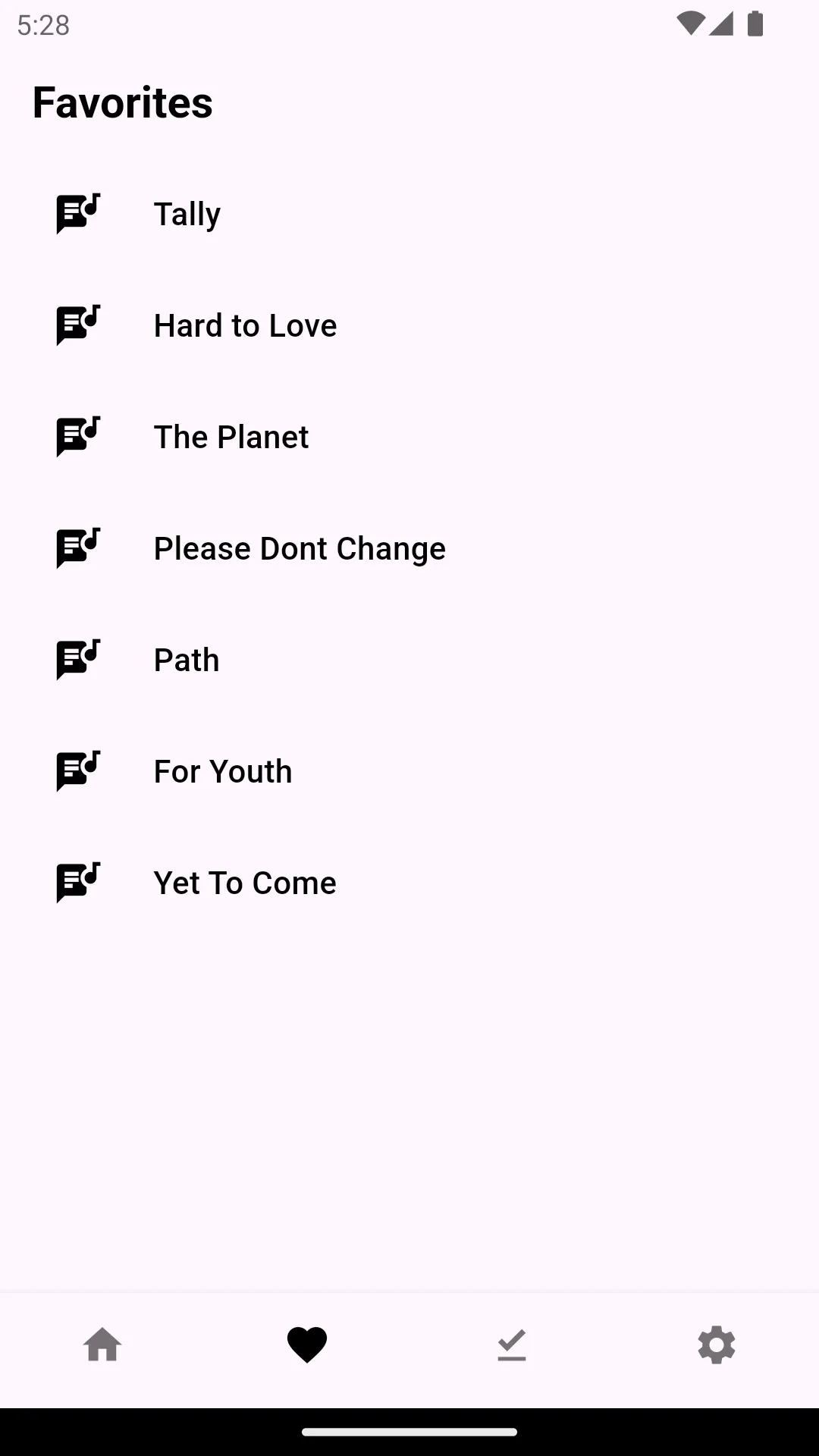Tap the Favorites heart tab

pos(307,1345)
